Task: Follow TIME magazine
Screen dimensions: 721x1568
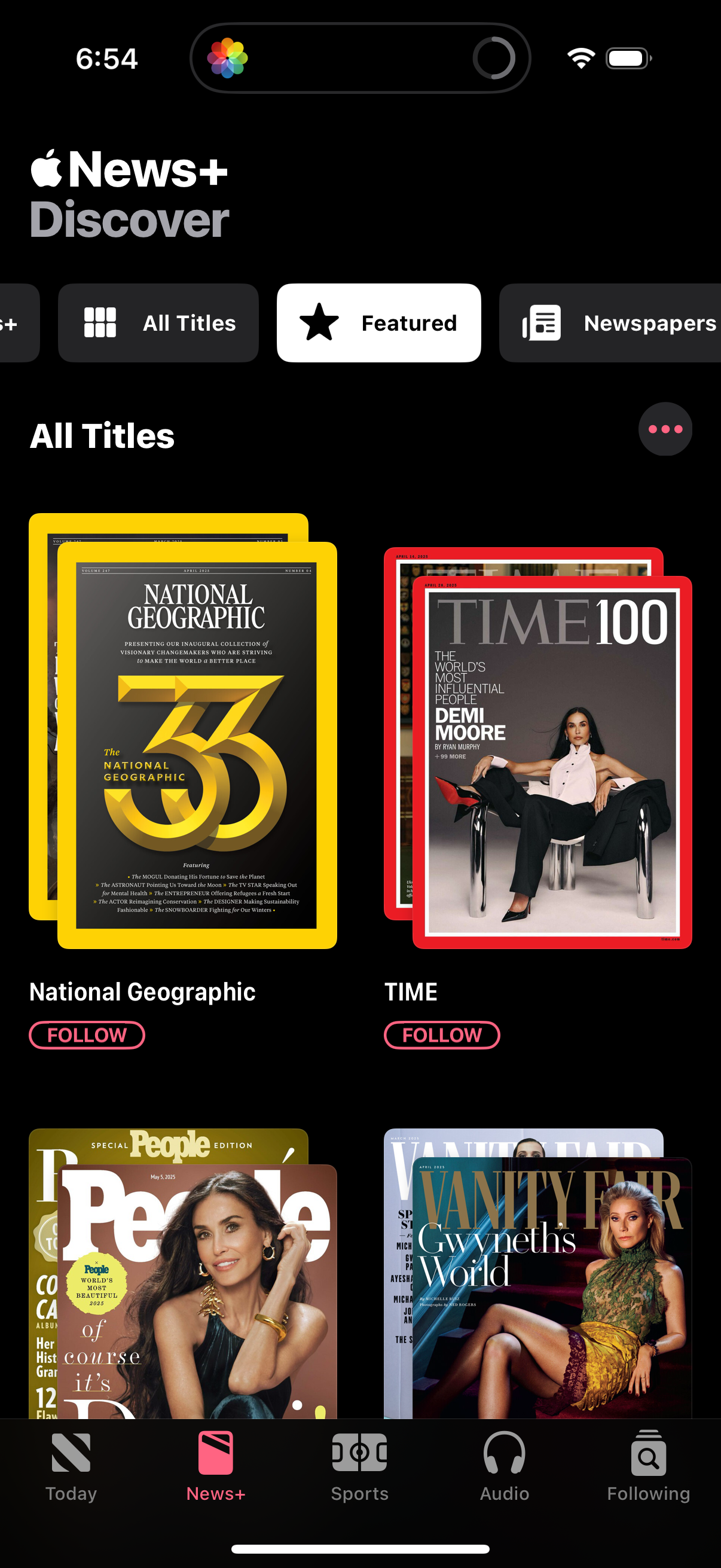Action: (442, 1035)
